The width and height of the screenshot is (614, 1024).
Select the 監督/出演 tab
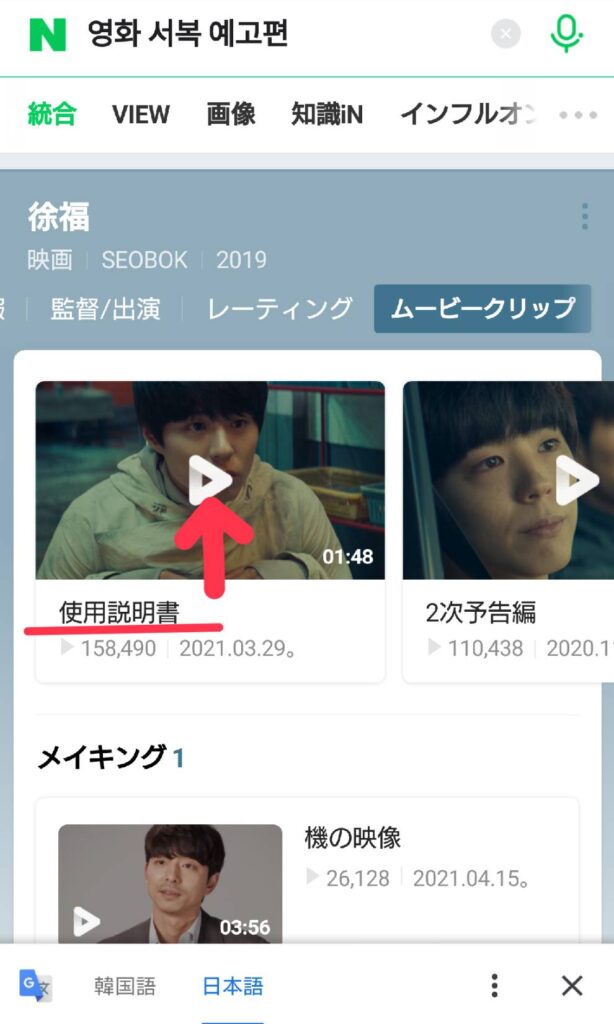pos(106,308)
